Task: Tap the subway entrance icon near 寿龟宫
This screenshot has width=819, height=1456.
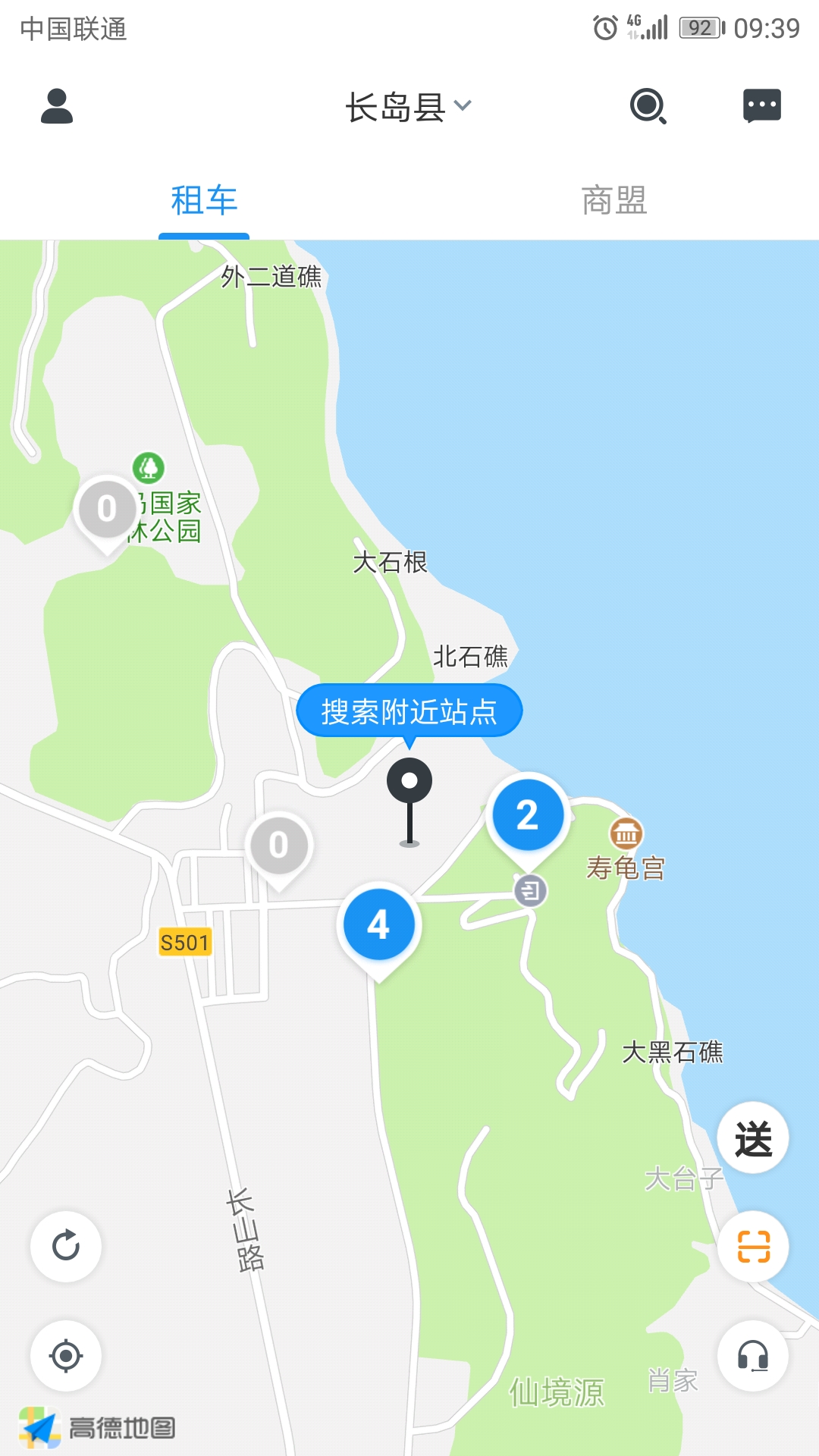Action: tap(531, 891)
